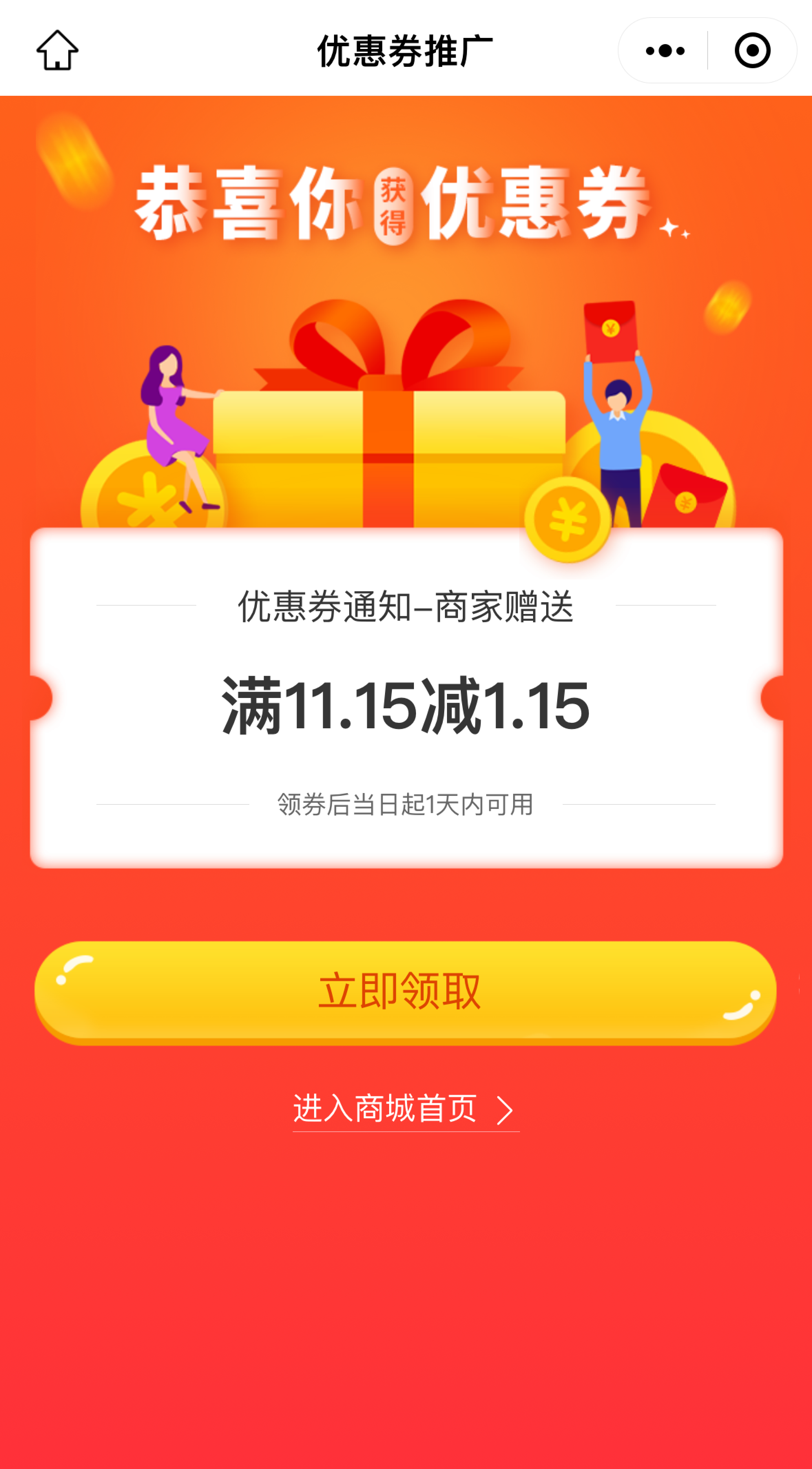Open the mini program more options menu
Viewport: 812px width, 1469px height.
664,51
